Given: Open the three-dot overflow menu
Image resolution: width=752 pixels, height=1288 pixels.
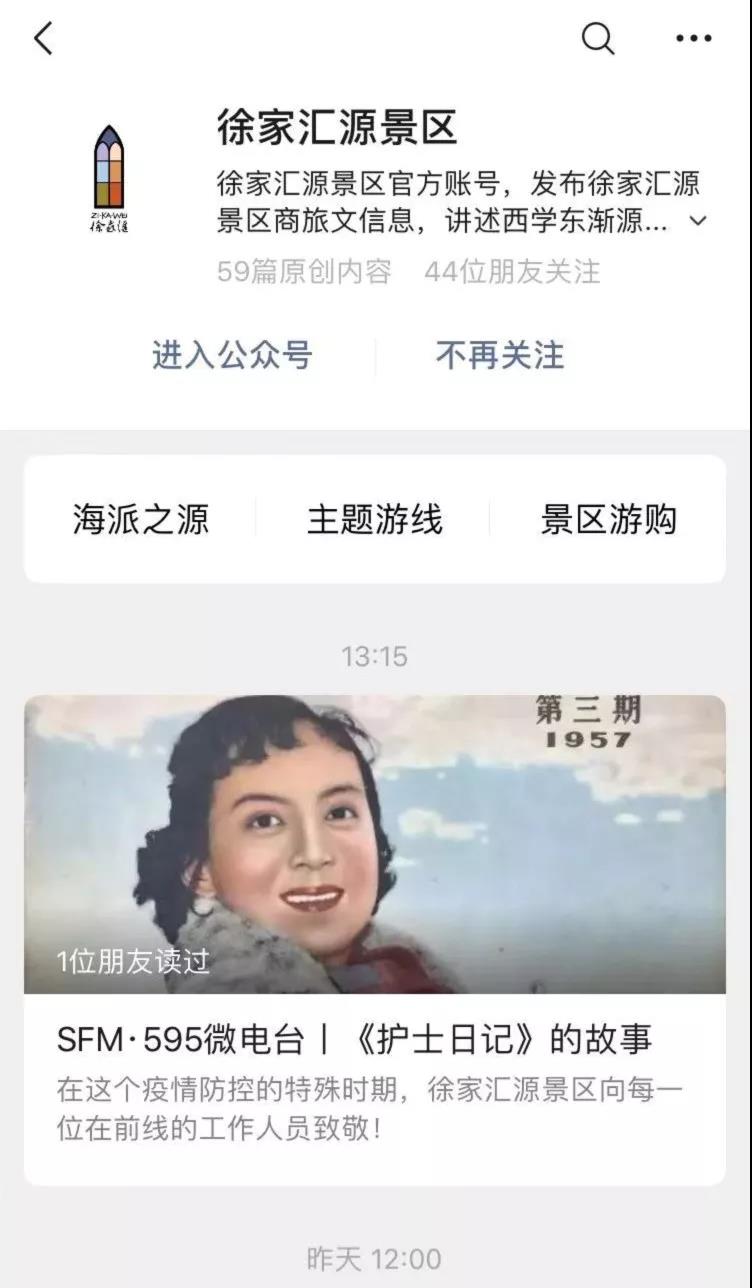Looking at the screenshot, I should pyautogui.click(x=693, y=39).
